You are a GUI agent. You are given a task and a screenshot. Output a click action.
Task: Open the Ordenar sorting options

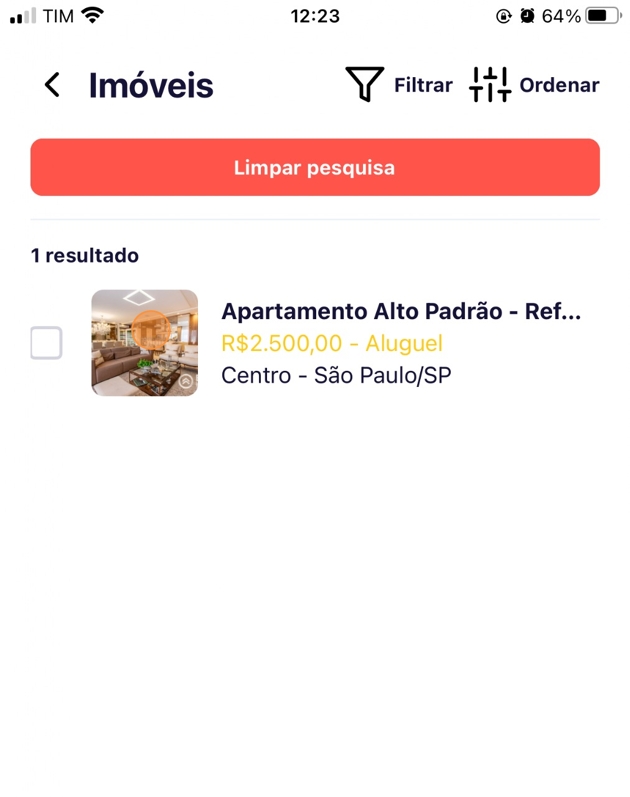pos(534,85)
